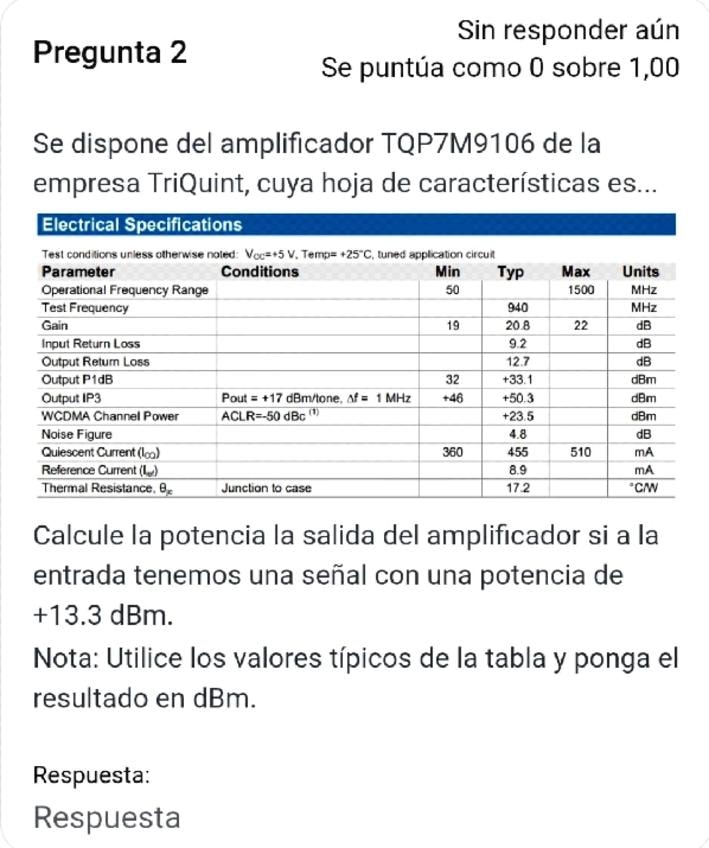
Task: Tap the Respuesta answer field
Action: click(300, 817)
